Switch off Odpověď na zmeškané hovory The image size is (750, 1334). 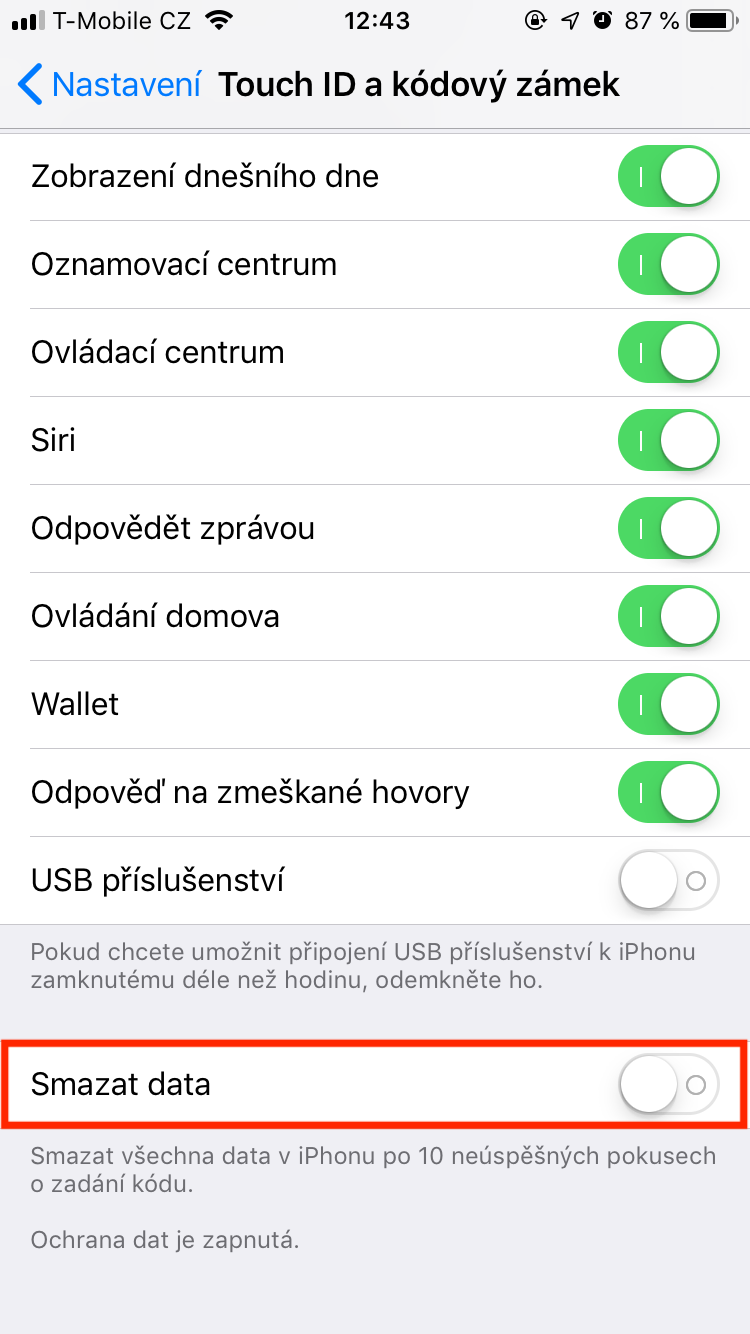tap(668, 793)
